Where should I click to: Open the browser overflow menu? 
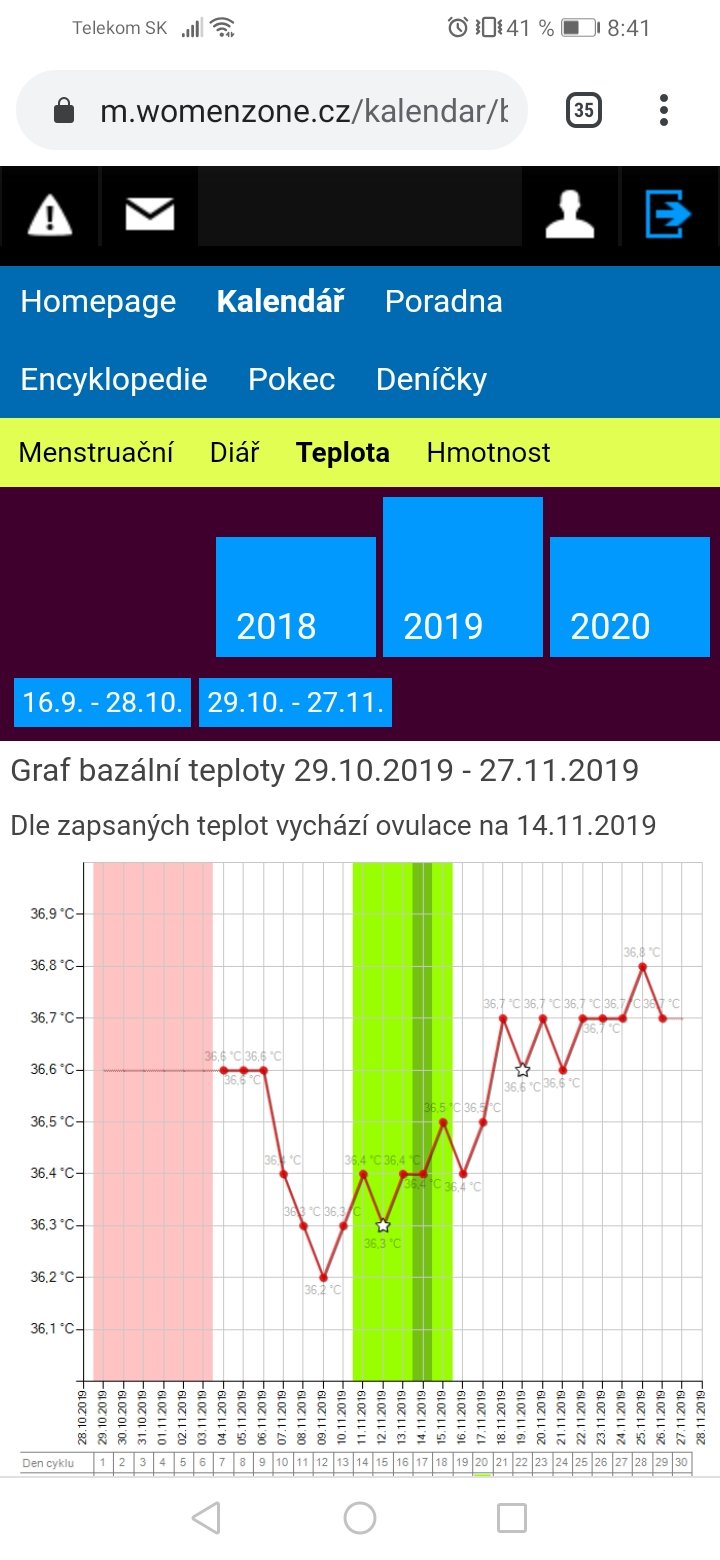click(x=664, y=110)
